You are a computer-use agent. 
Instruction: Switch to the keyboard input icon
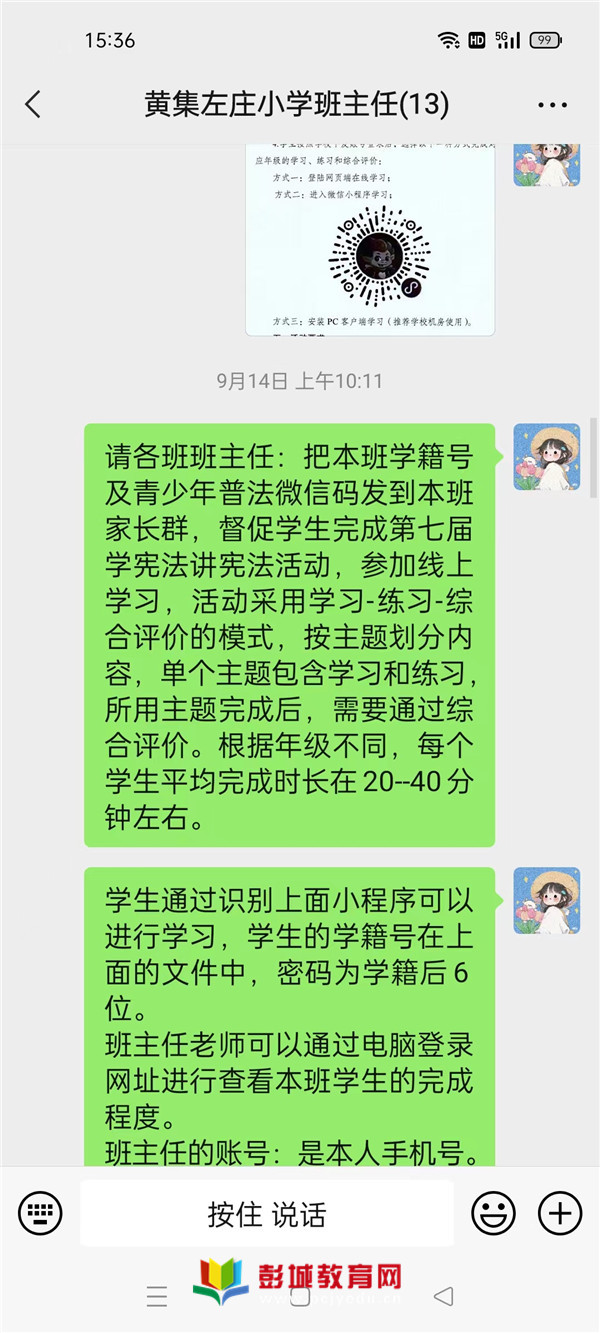click(x=40, y=1213)
